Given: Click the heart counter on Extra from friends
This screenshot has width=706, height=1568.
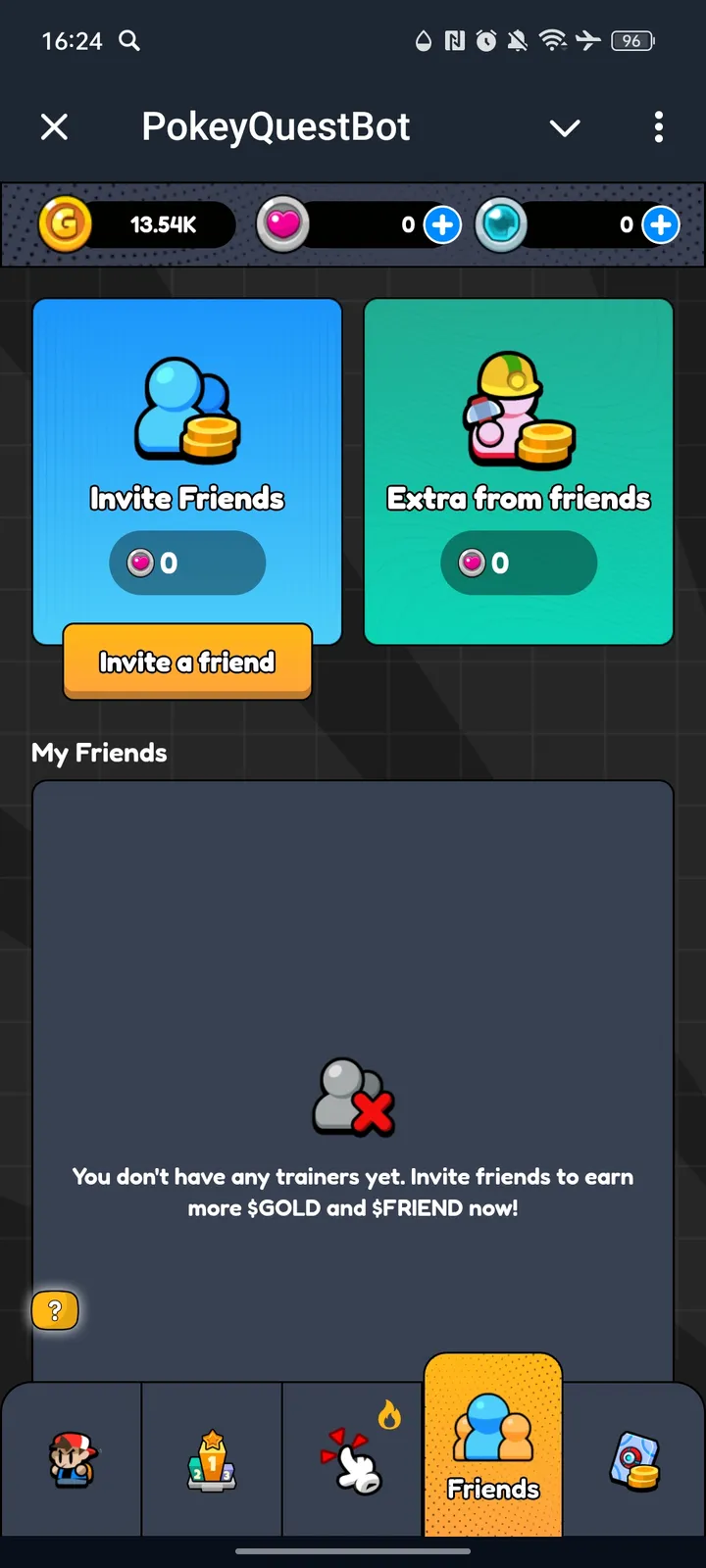Looking at the screenshot, I should 518,563.
